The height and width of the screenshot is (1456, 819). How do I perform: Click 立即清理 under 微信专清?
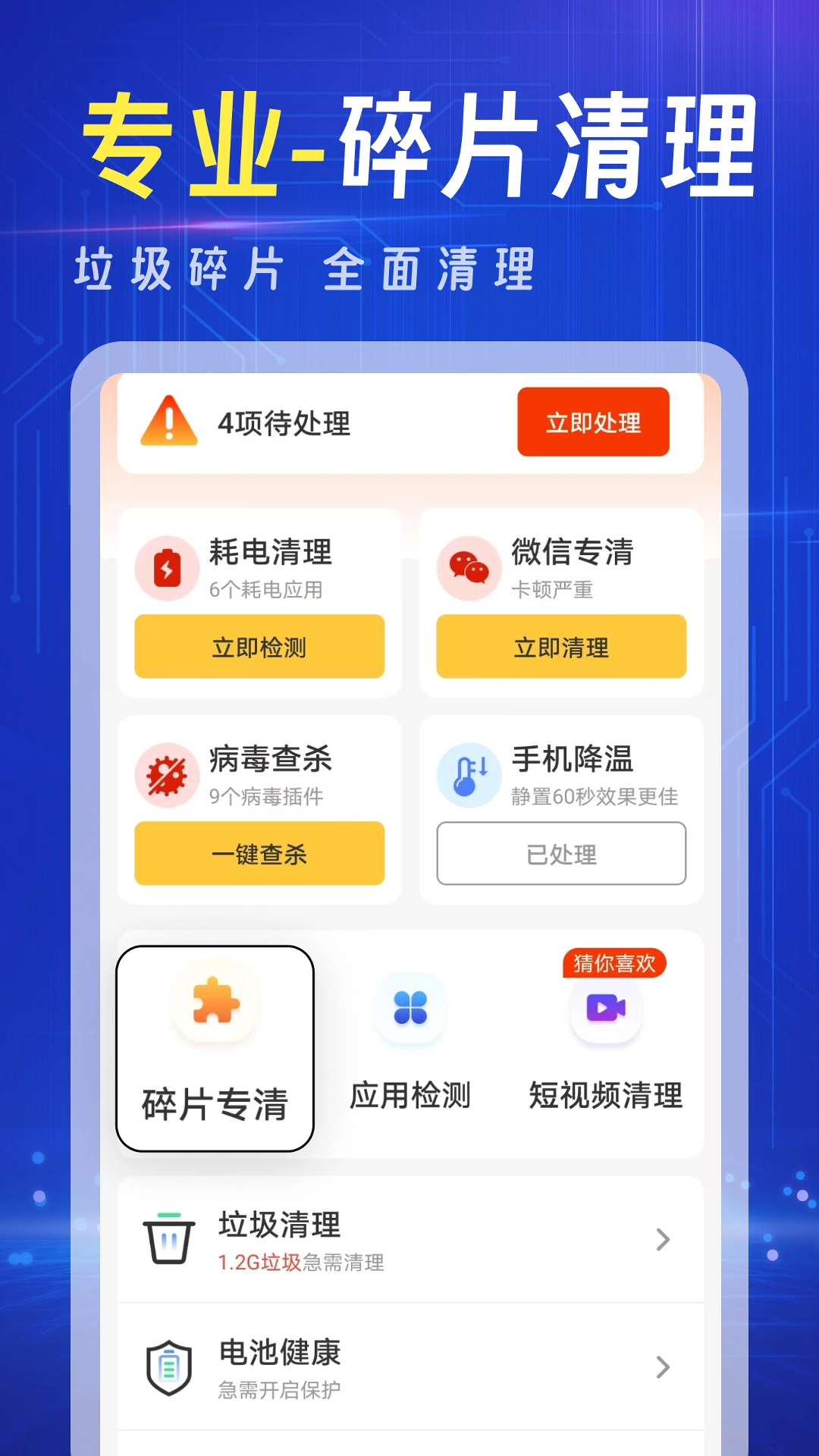pos(561,647)
